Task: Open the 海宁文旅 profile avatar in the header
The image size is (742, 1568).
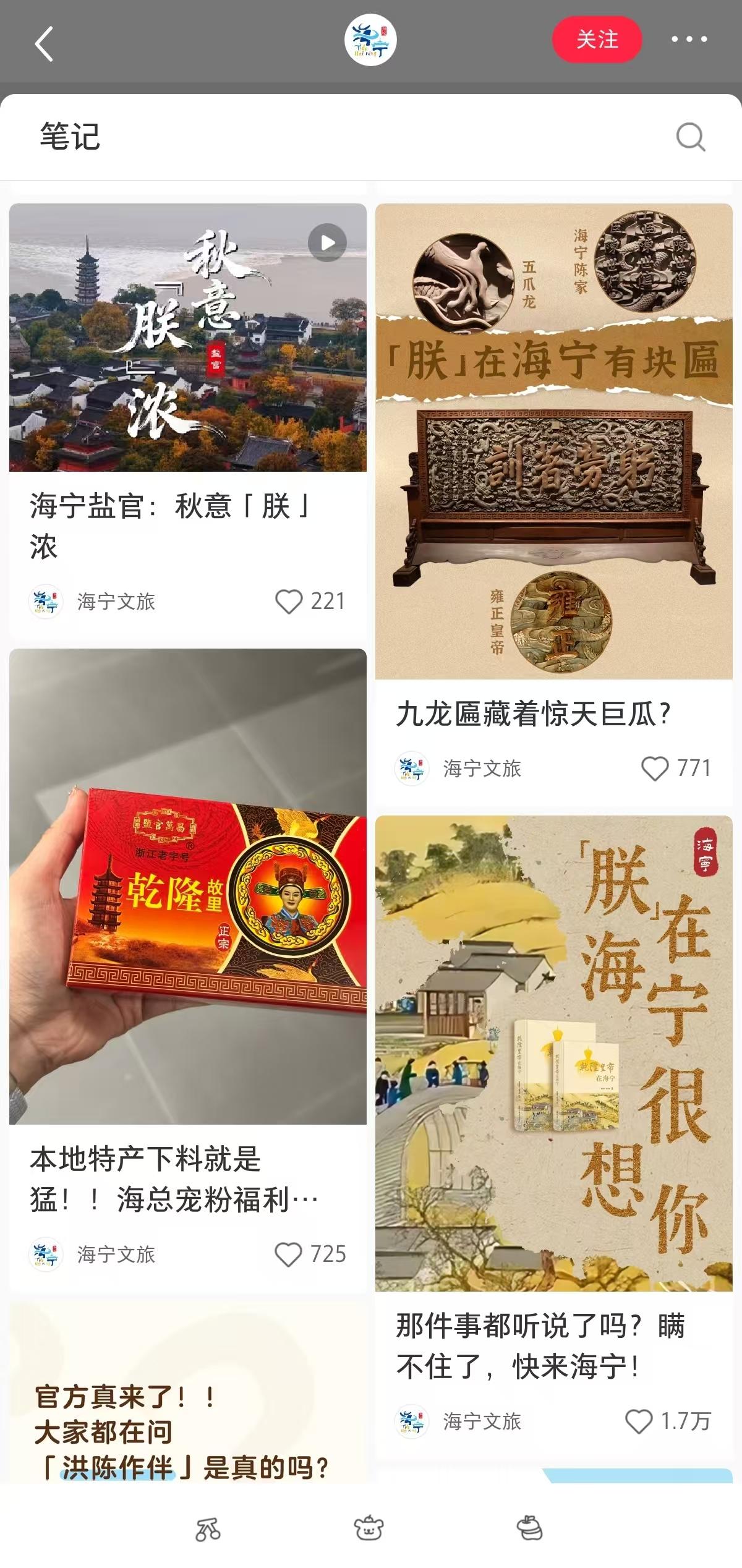Action: 370,40
